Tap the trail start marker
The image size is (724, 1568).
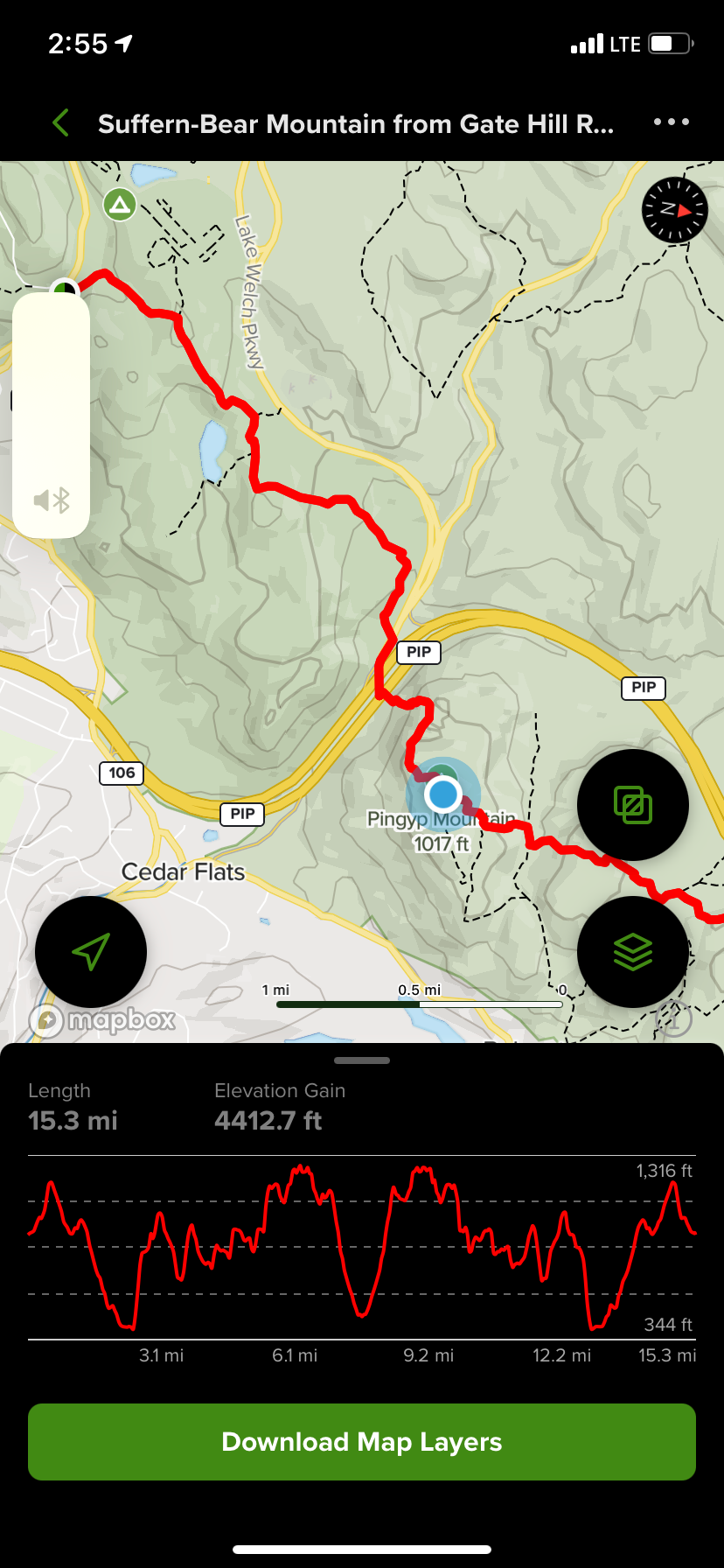64,288
